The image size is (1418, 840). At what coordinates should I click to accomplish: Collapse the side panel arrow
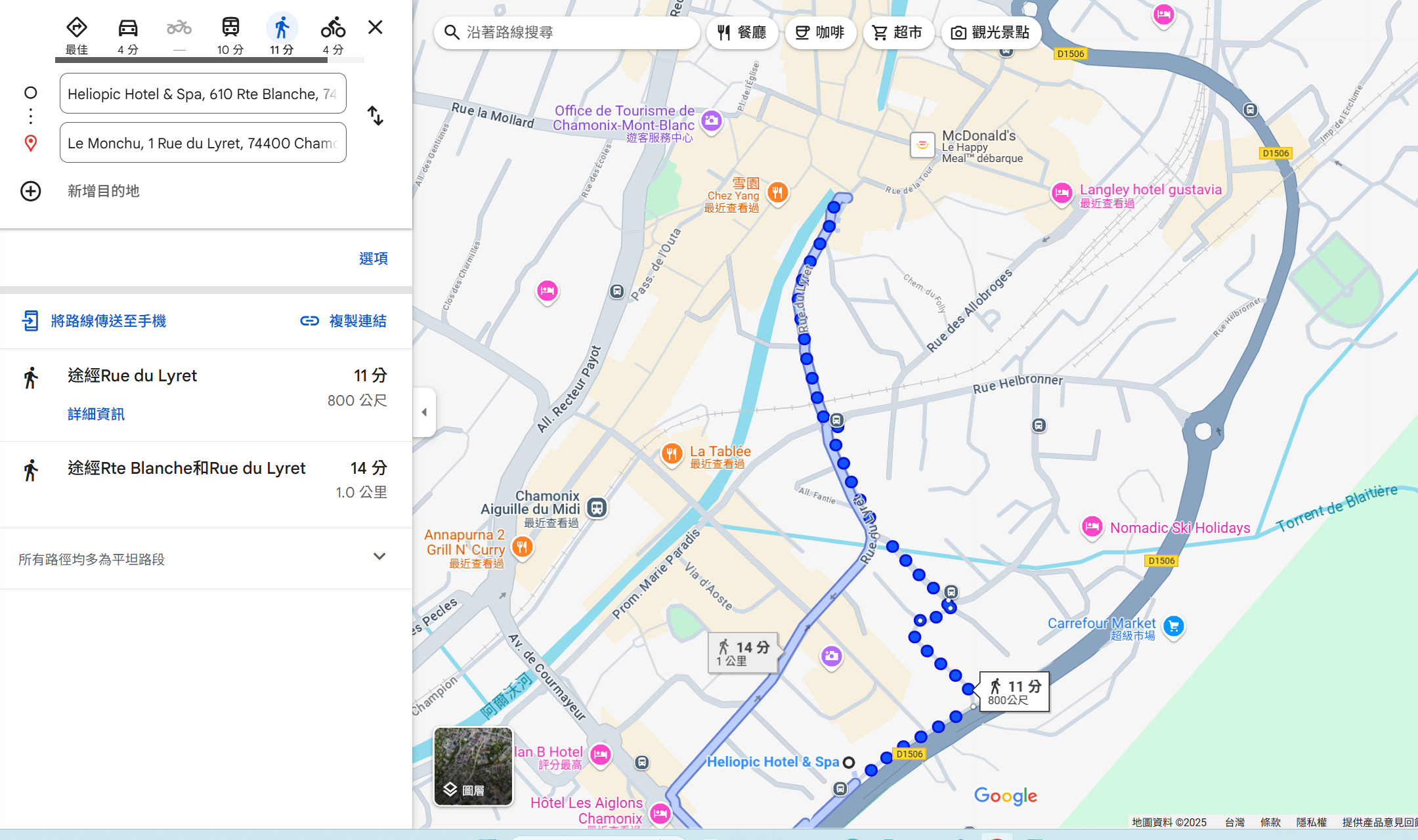424,412
